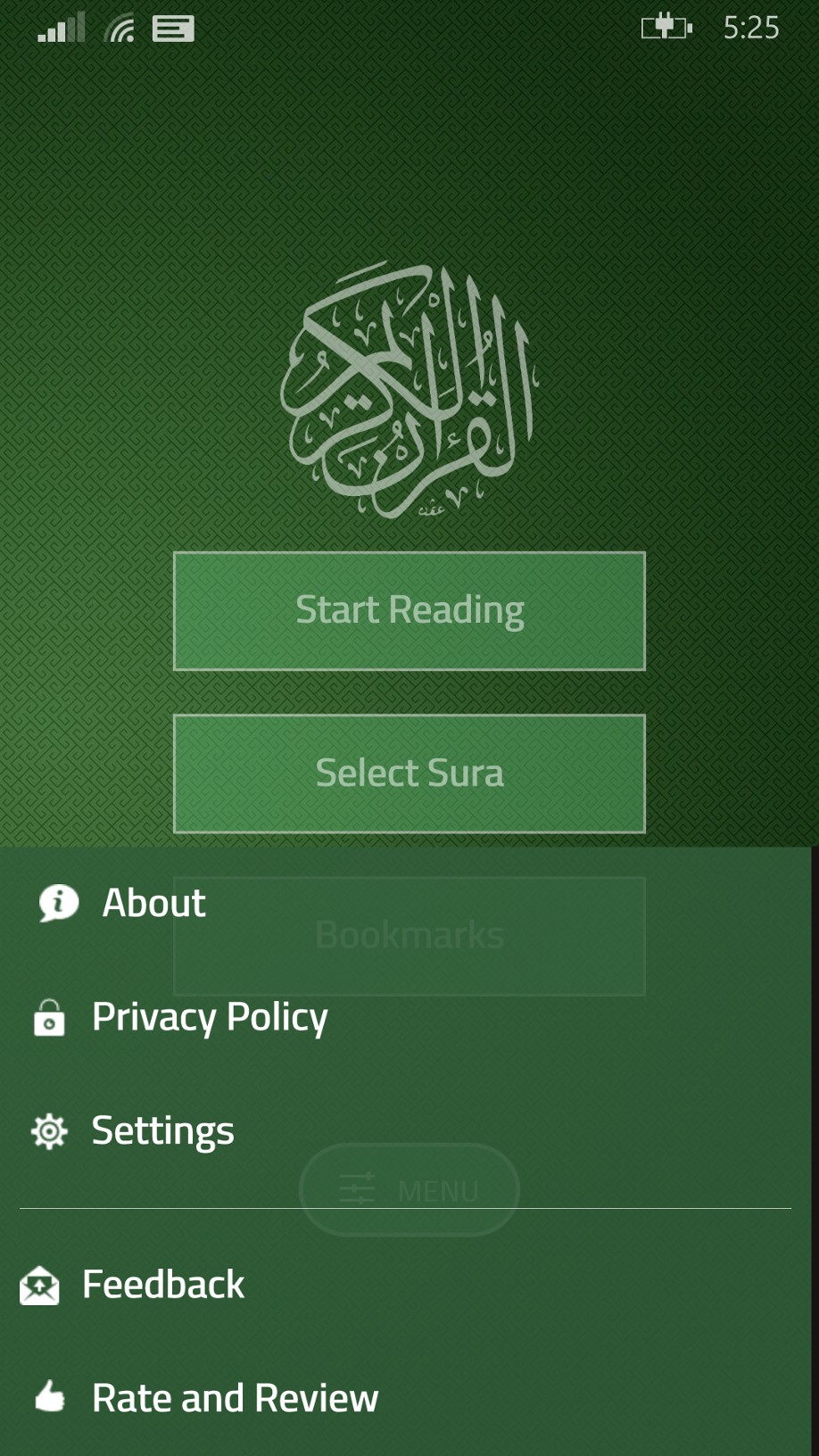Screen dimensions: 819x1456
Task: View the Privacy Policy
Action: [x=406, y=1017]
